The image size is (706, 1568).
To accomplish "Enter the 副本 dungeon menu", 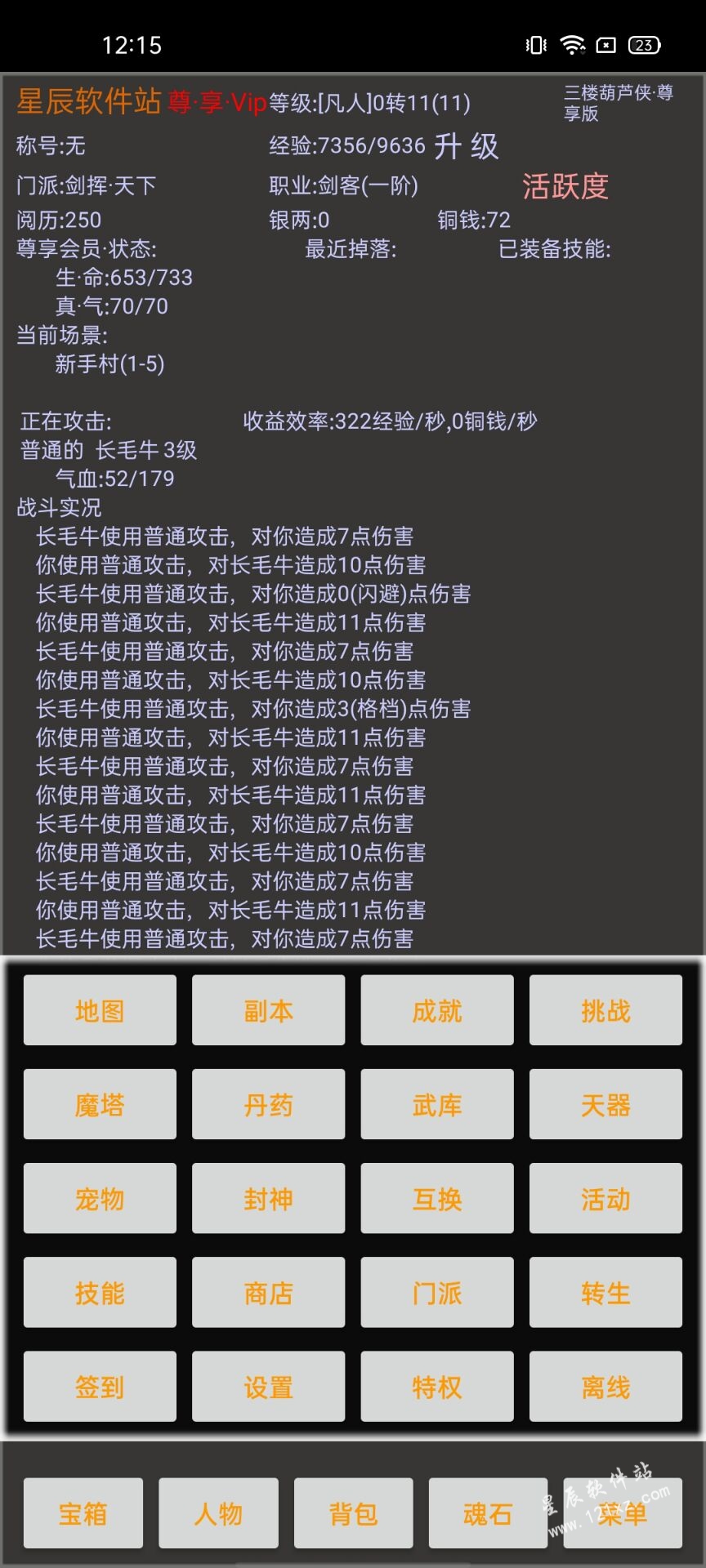I will click(268, 1010).
